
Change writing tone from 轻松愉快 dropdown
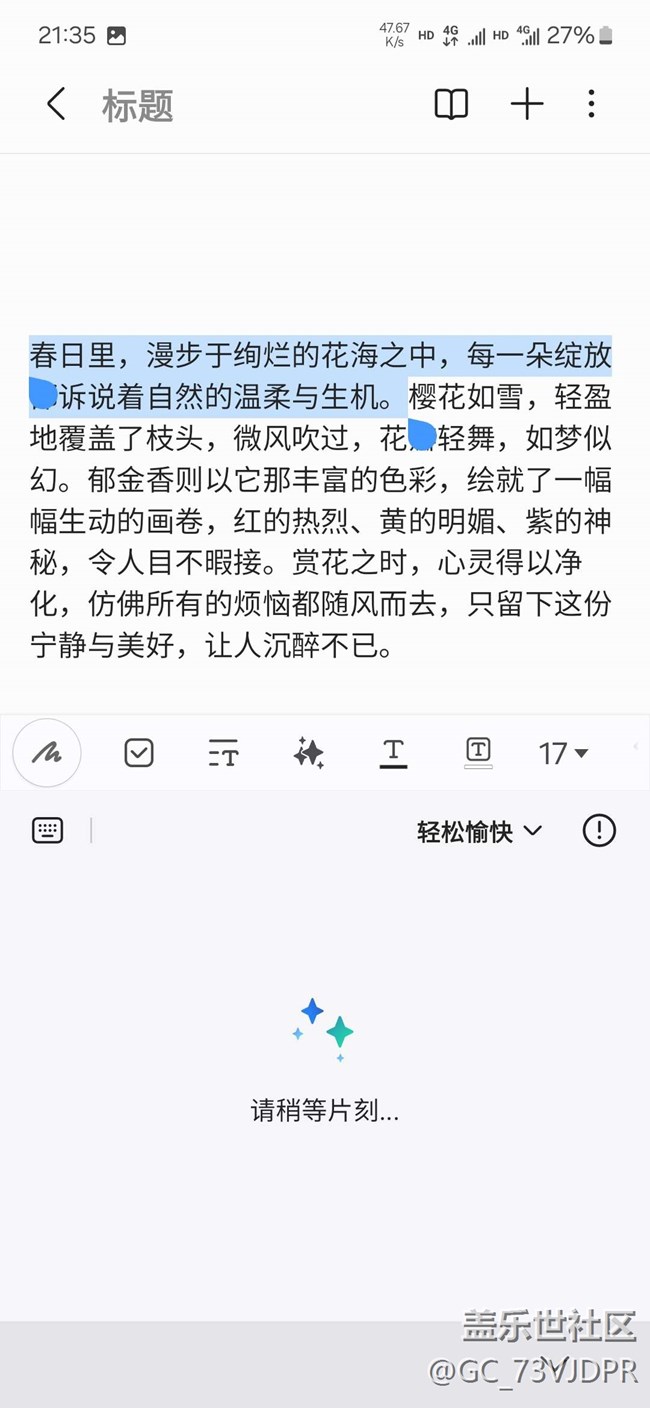coord(479,831)
